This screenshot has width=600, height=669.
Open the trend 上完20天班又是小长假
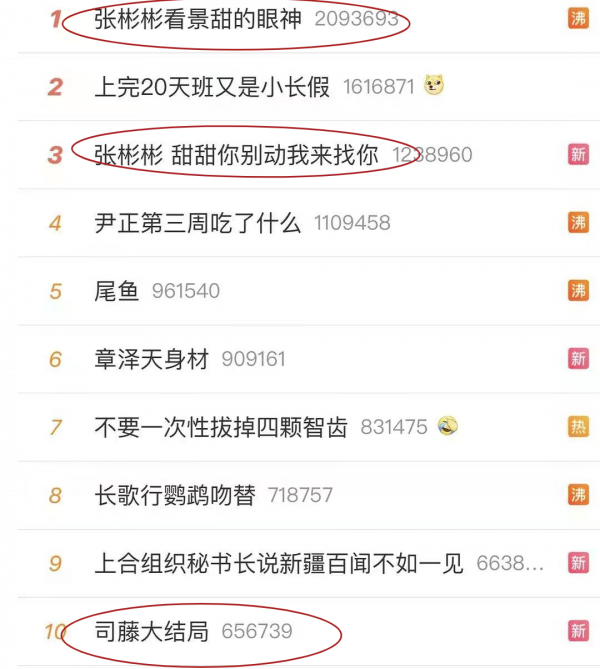(x=212, y=87)
